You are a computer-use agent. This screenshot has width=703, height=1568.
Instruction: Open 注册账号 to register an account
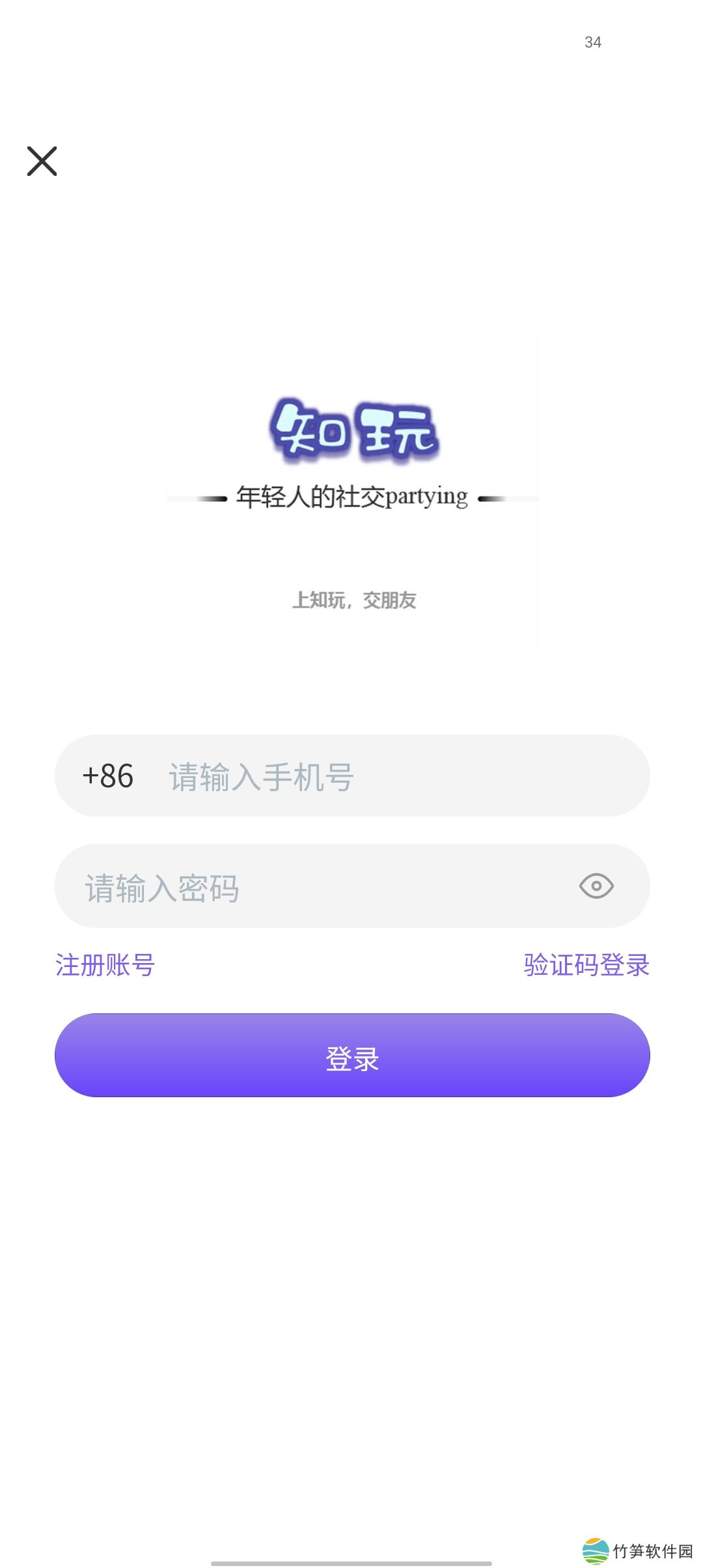point(105,965)
